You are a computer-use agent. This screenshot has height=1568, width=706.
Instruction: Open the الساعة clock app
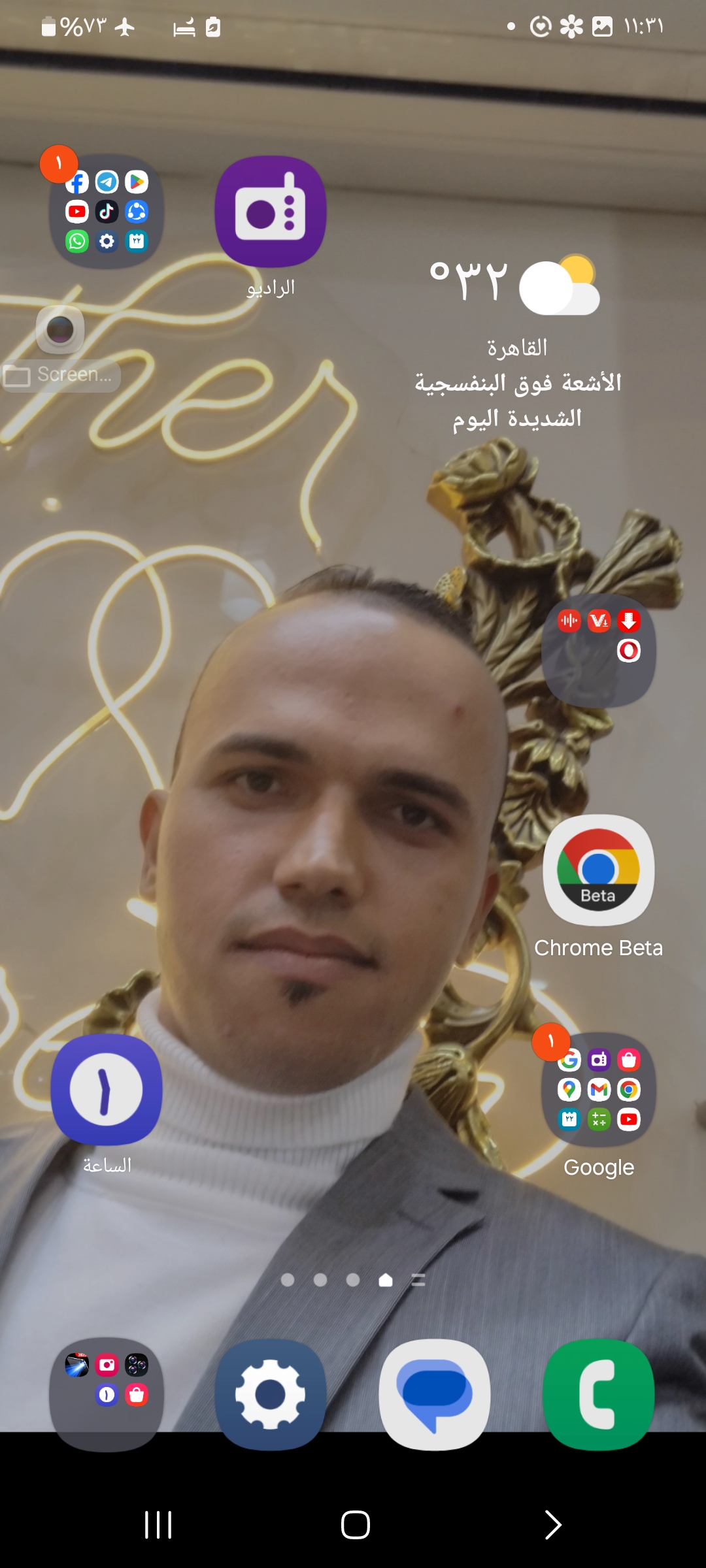point(107,1089)
